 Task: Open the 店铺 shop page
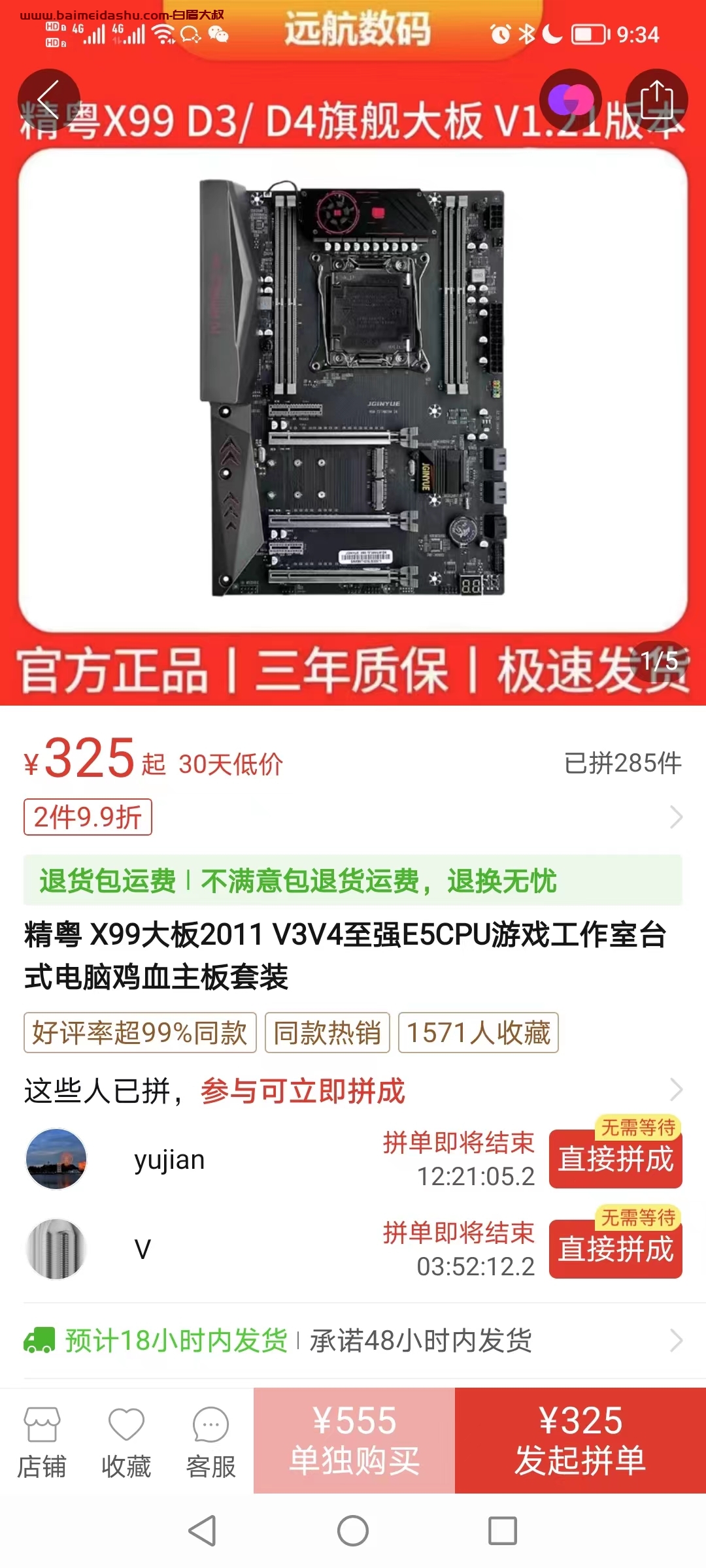42,1442
